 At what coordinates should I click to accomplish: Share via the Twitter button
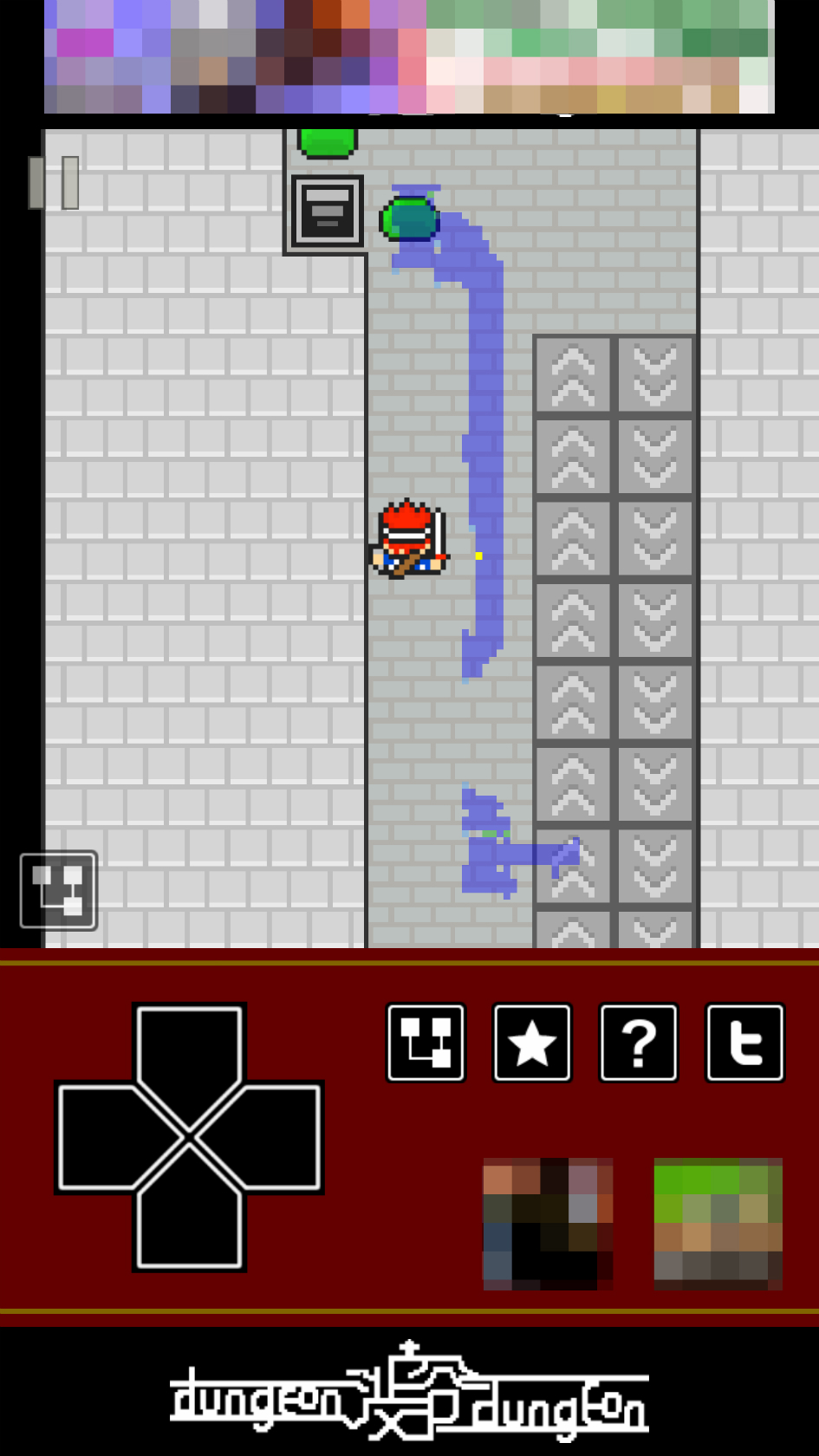coord(745,1043)
